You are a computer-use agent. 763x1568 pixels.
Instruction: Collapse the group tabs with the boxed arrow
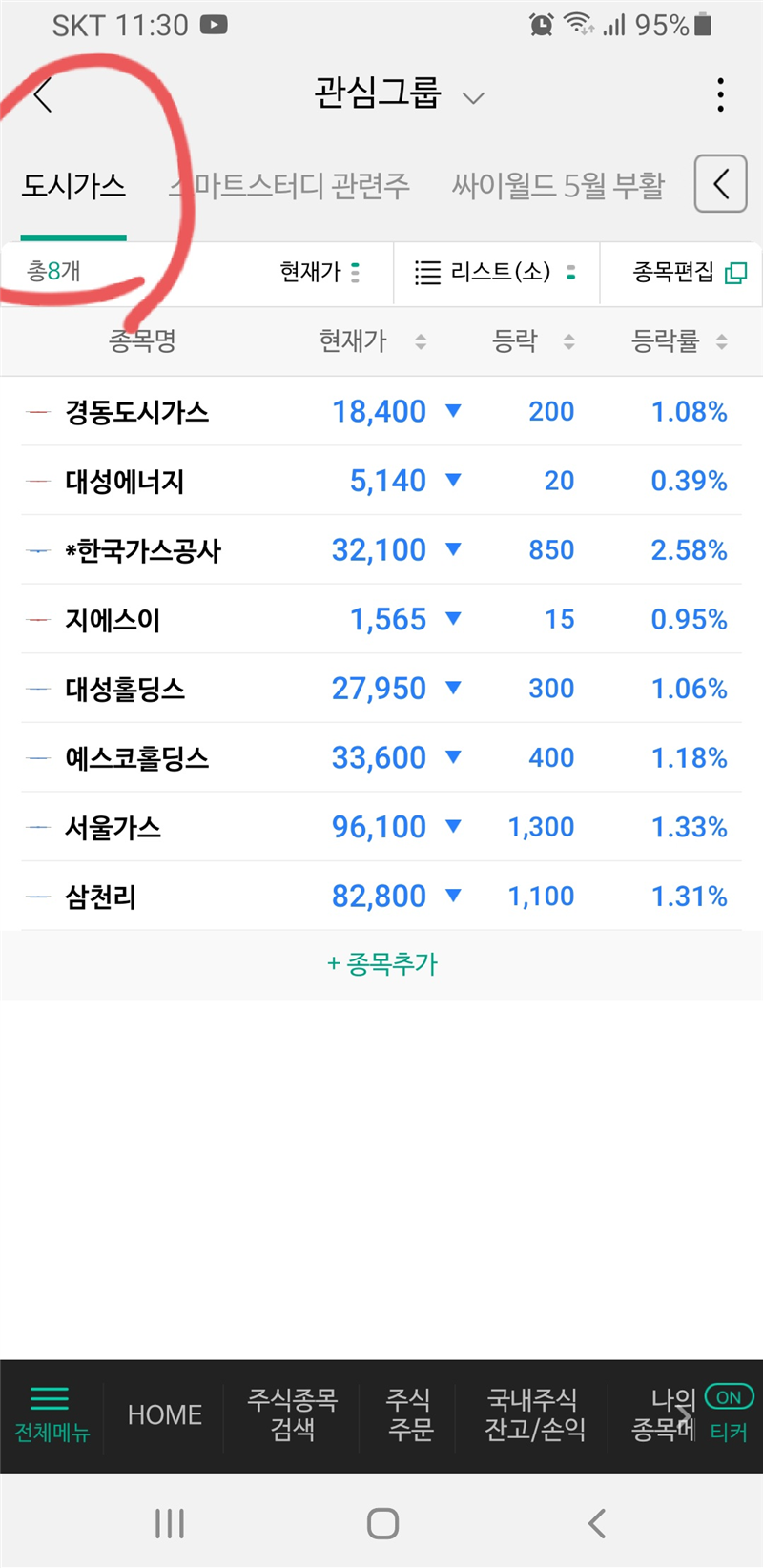click(721, 183)
